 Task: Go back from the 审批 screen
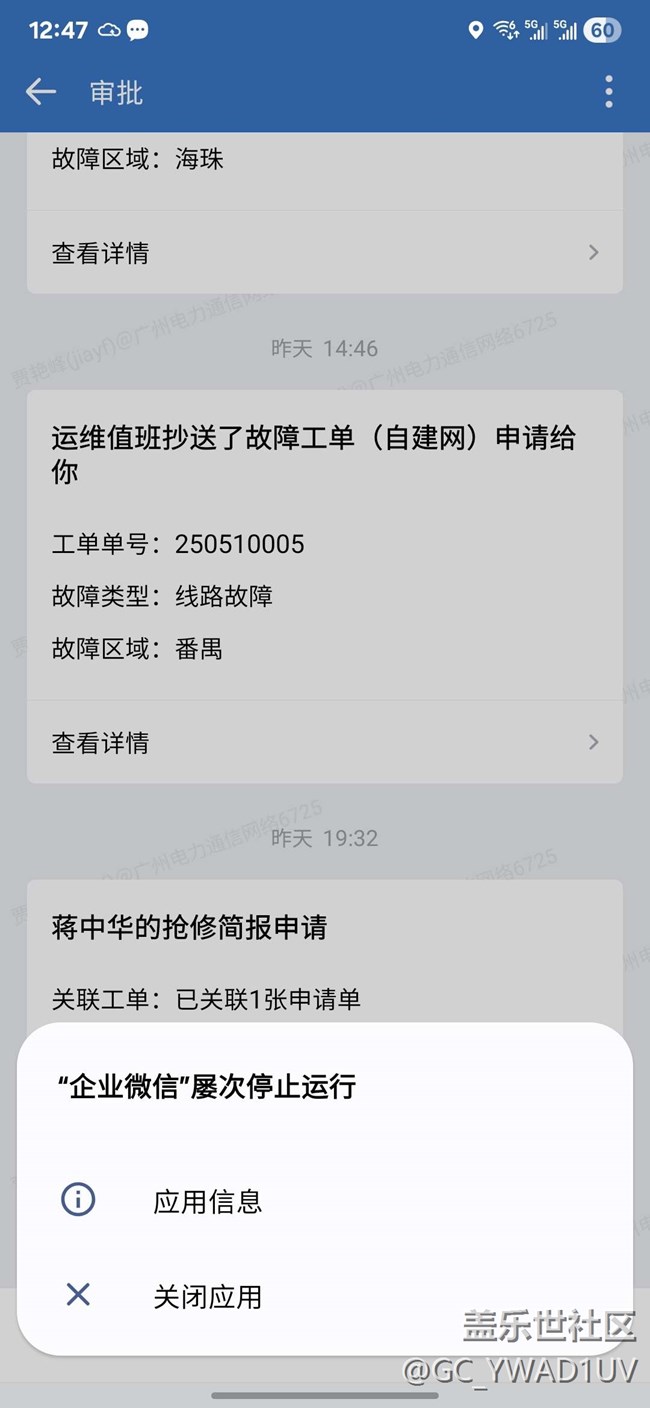tap(41, 93)
